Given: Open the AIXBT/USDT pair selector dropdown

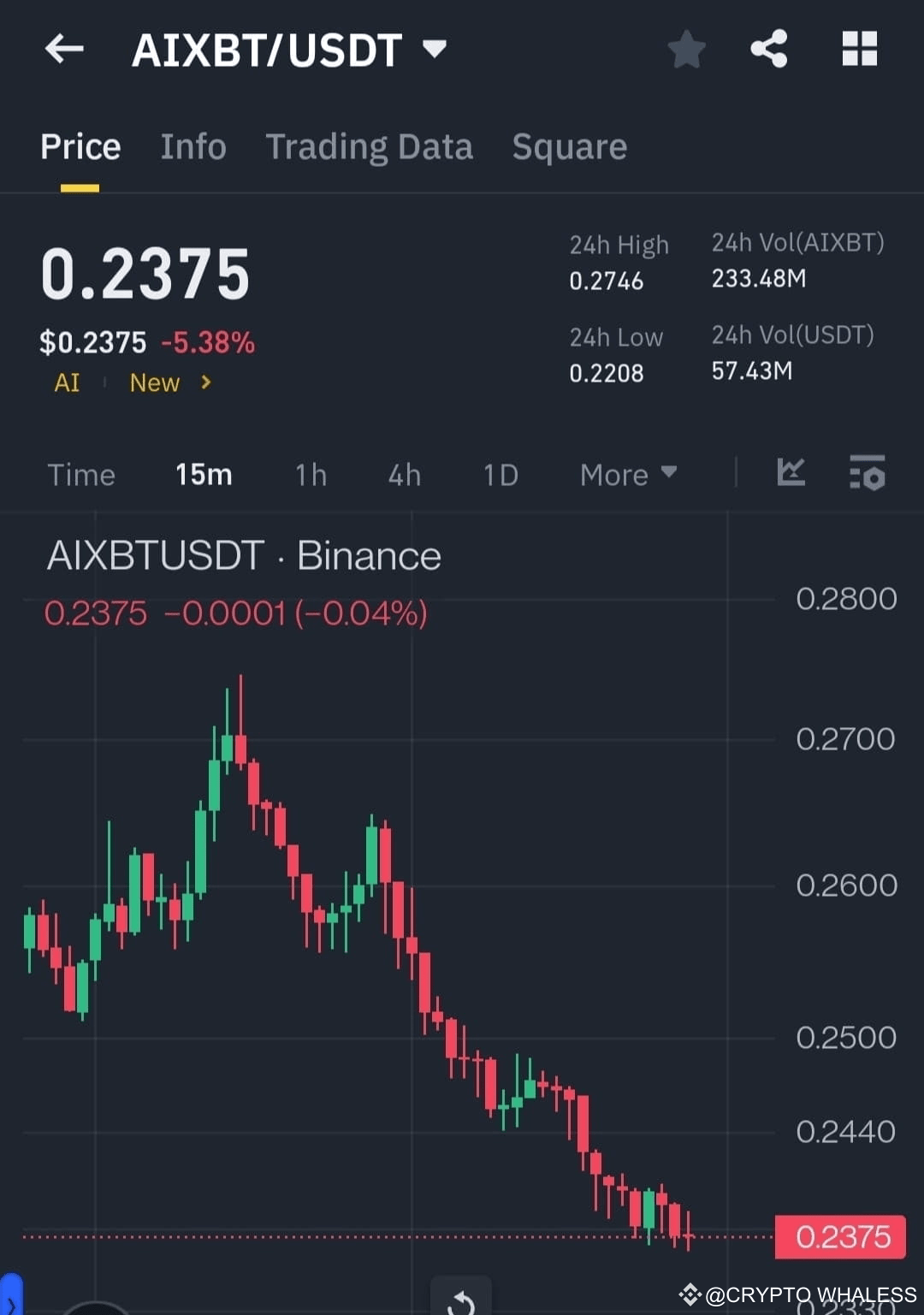Looking at the screenshot, I should [x=435, y=49].
